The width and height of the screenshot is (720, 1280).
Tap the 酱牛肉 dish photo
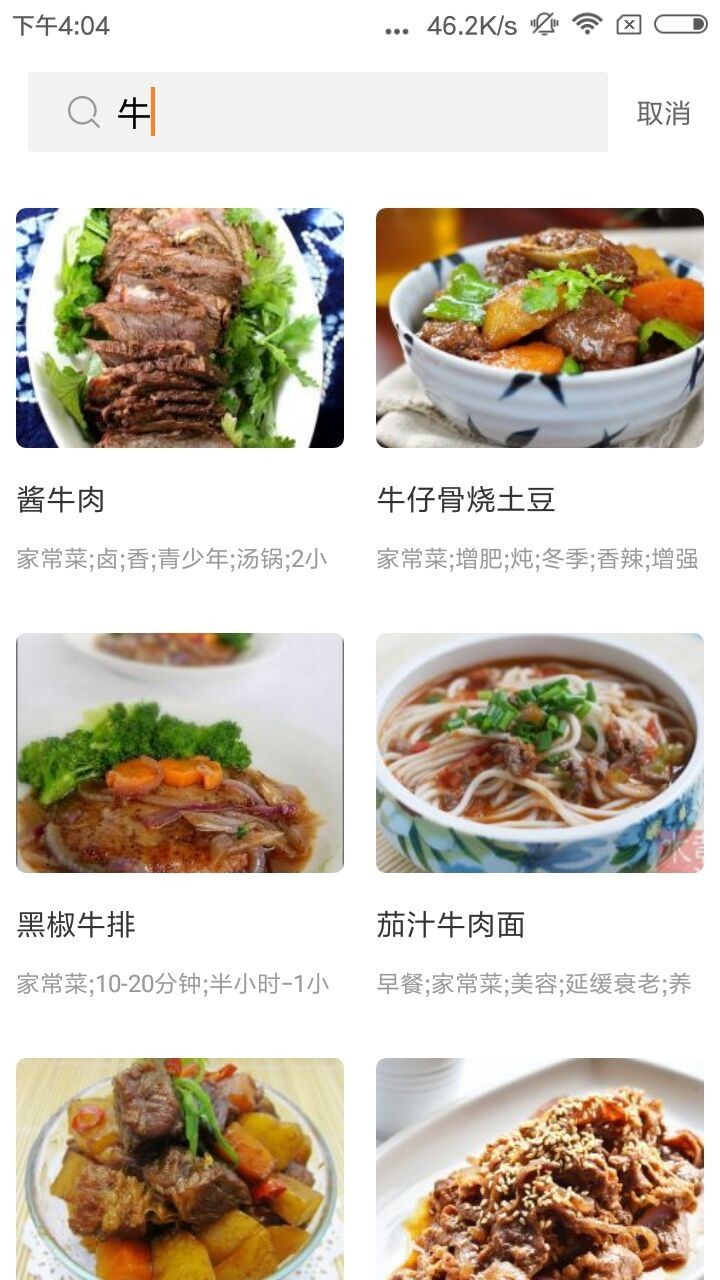pyautogui.click(x=178, y=326)
